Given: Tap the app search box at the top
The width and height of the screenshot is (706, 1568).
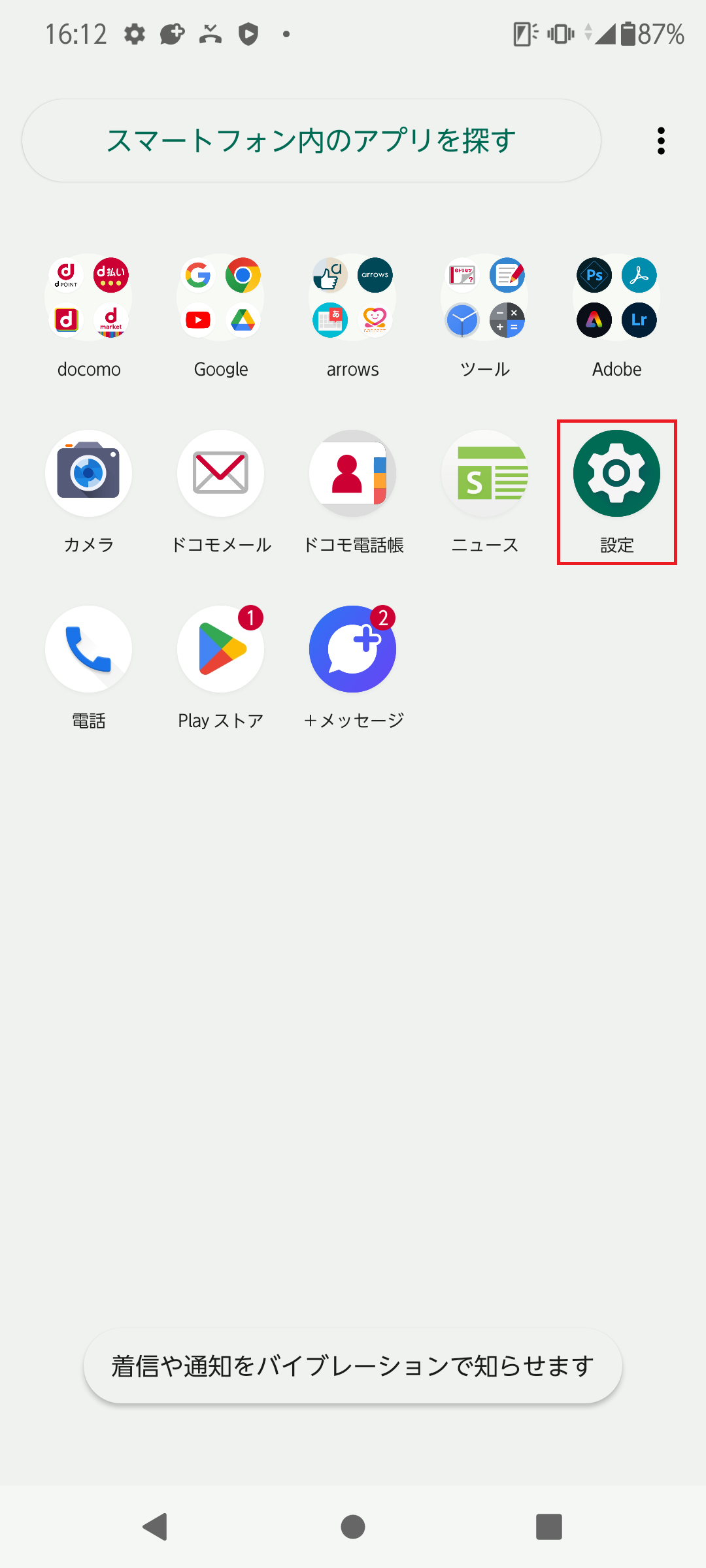Looking at the screenshot, I should (311, 140).
